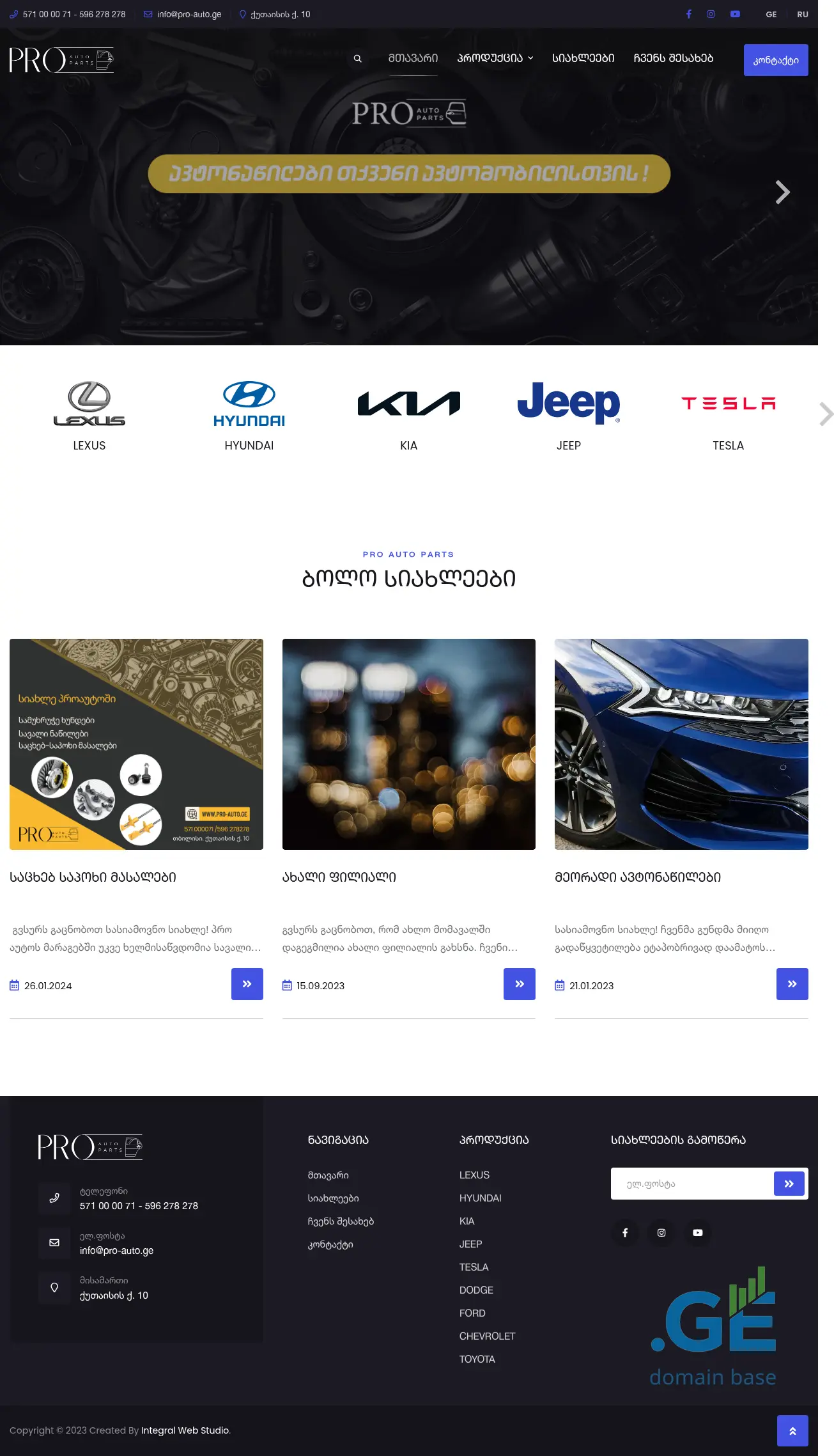Image resolution: width=834 pixels, height=1456 pixels.
Task: Expand the პროდუქცია dropdown menu
Action: point(495,58)
